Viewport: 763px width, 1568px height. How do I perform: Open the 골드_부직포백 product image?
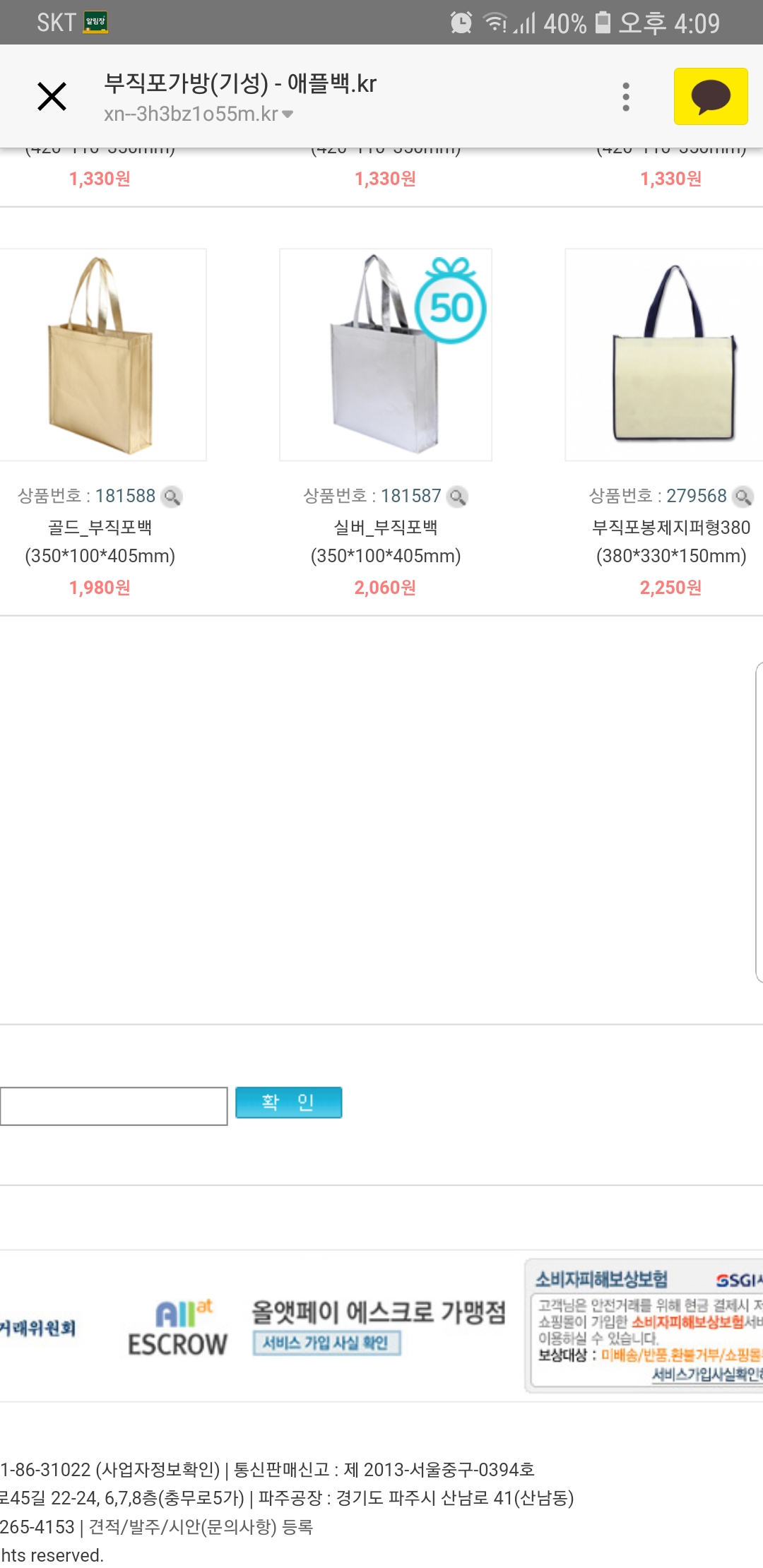click(102, 355)
